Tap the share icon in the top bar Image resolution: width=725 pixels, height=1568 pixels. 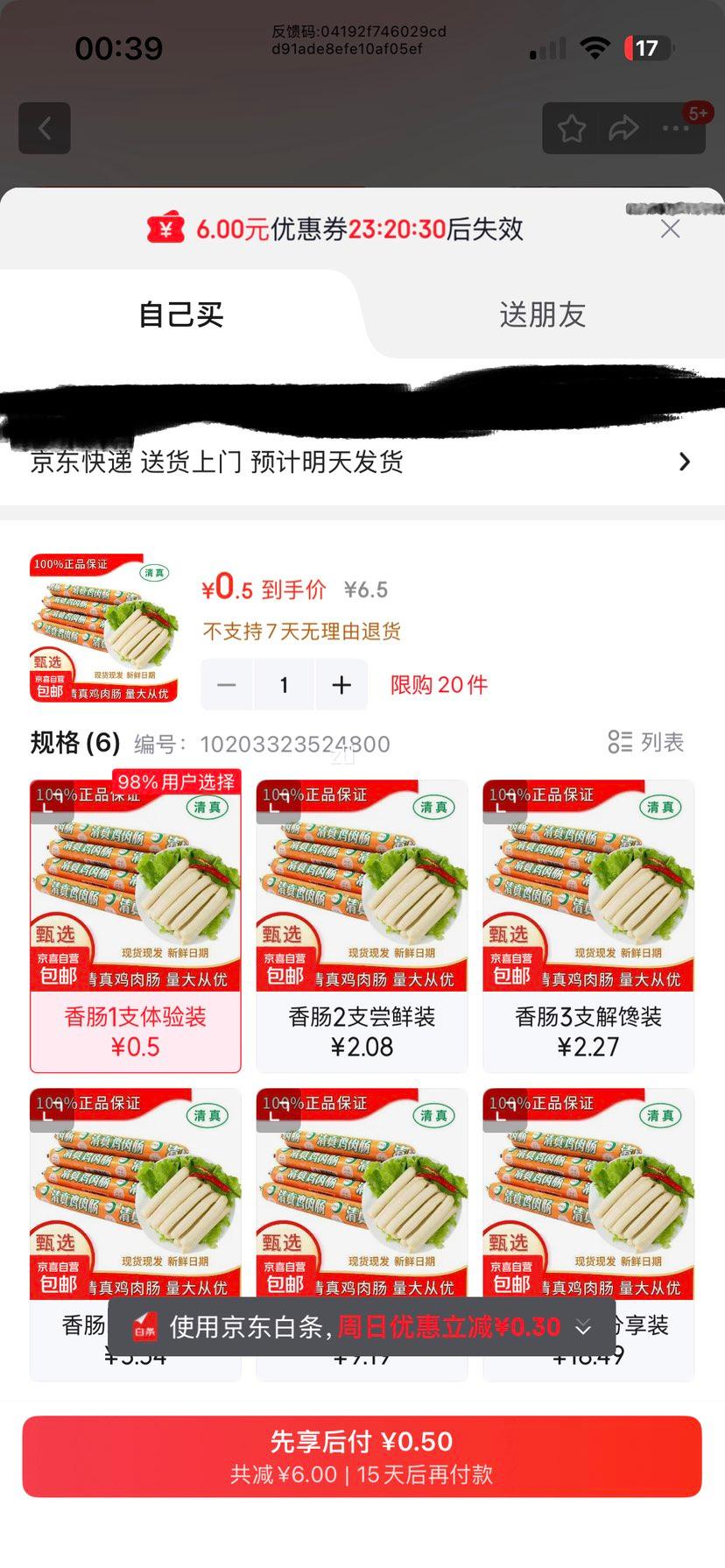coord(624,128)
